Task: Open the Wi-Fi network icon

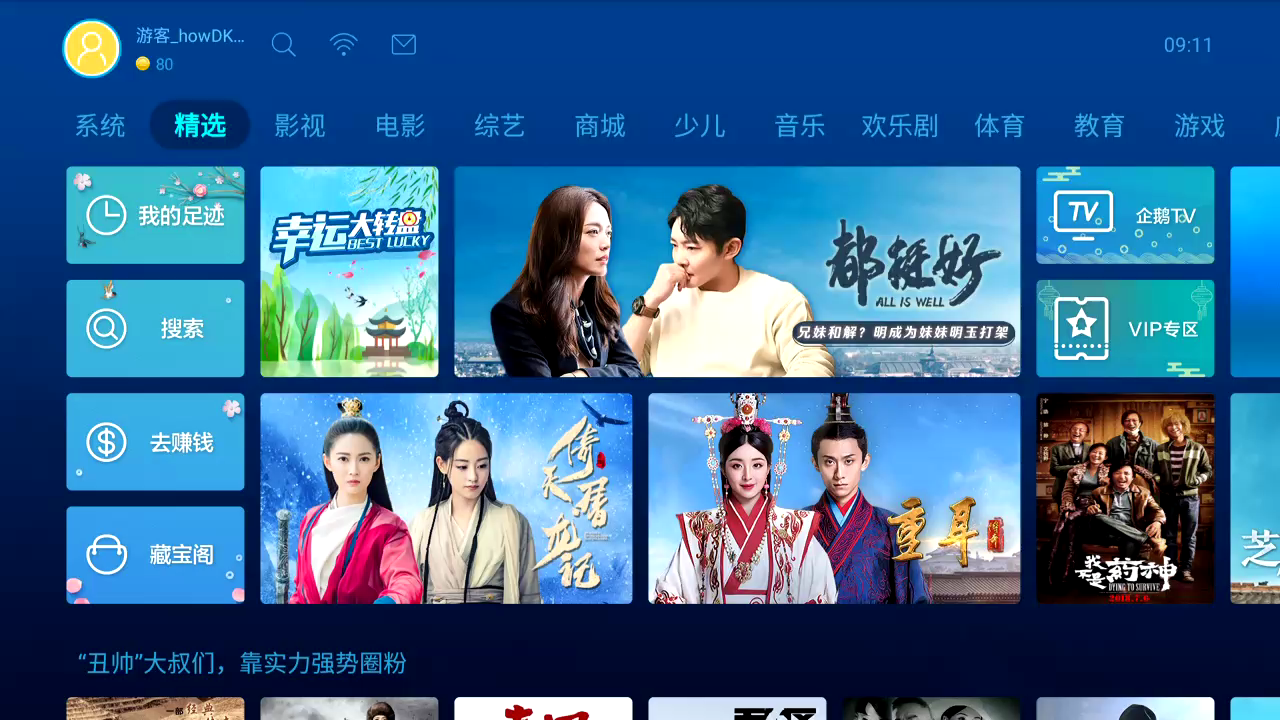Action: [344, 45]
